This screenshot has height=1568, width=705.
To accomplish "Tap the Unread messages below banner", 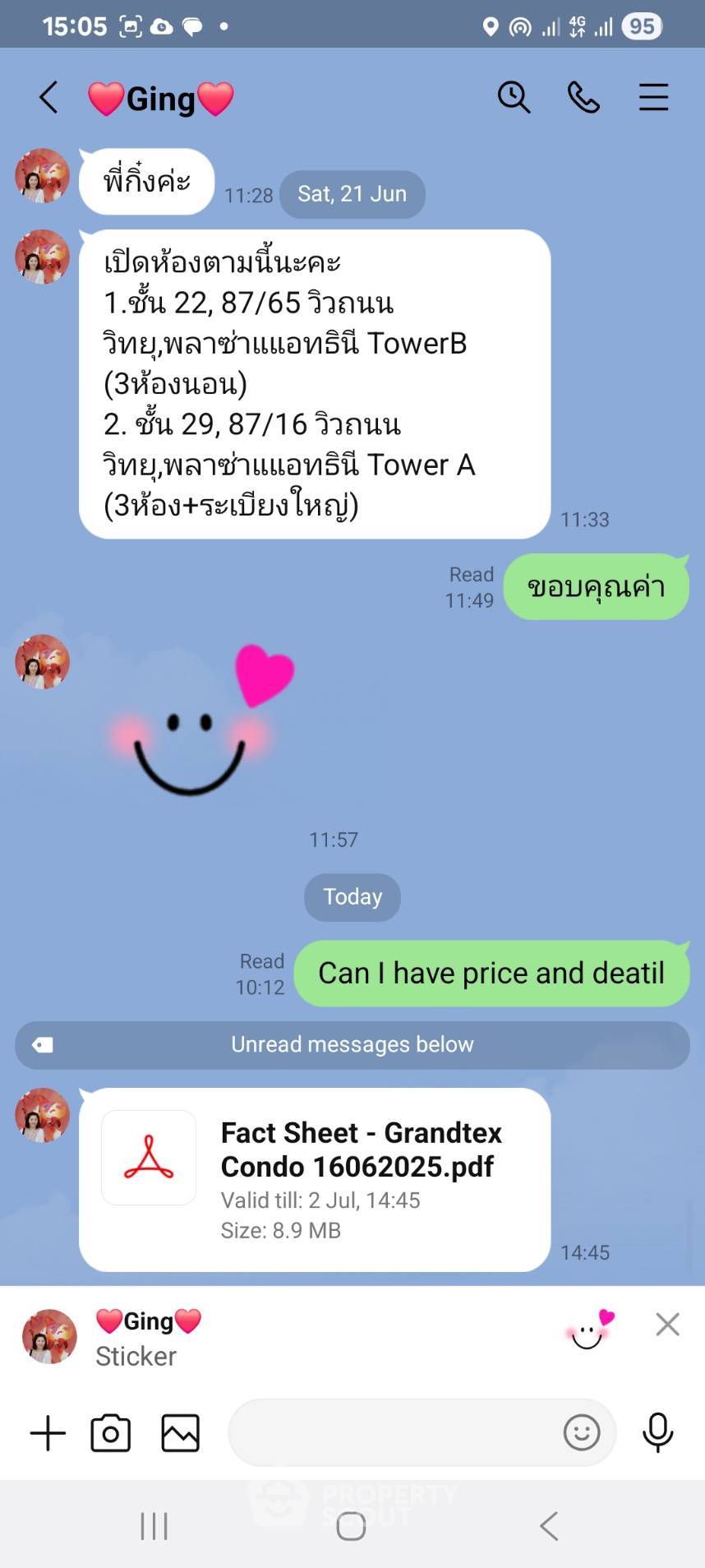I will coord(352,1044).
